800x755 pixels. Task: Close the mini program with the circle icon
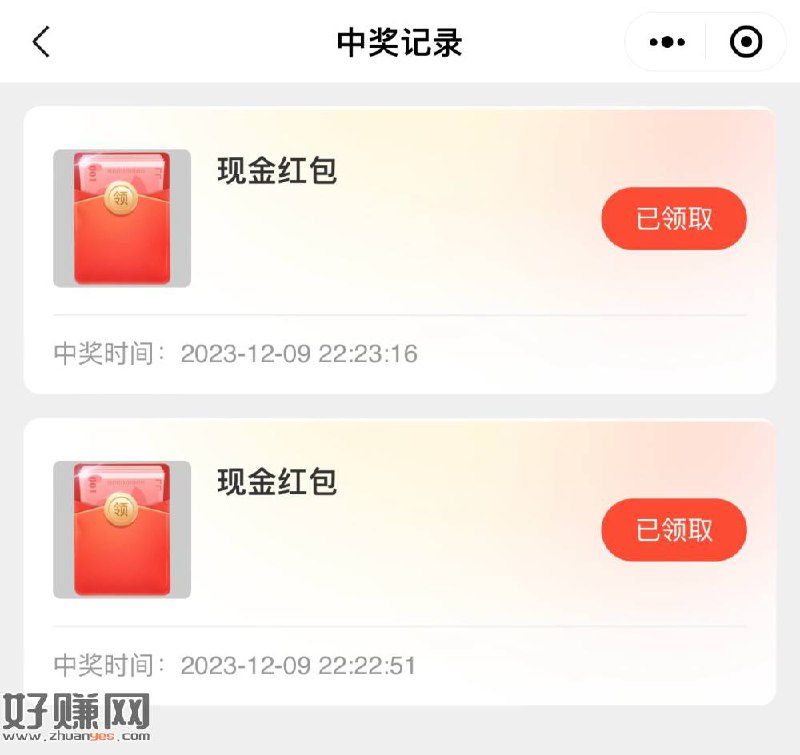click(x=746, y=42)
